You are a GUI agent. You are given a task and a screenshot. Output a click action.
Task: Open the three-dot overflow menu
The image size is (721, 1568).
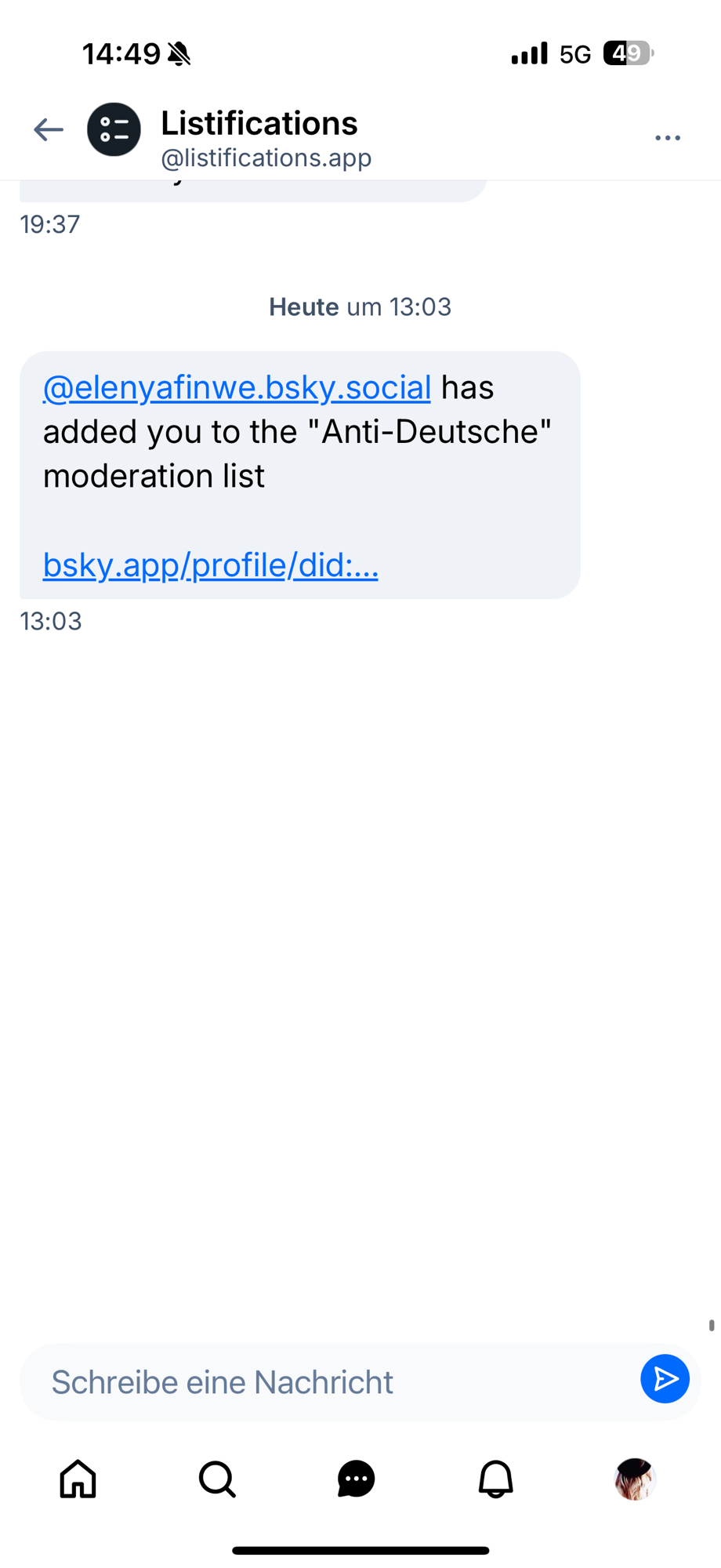point(667,137)
